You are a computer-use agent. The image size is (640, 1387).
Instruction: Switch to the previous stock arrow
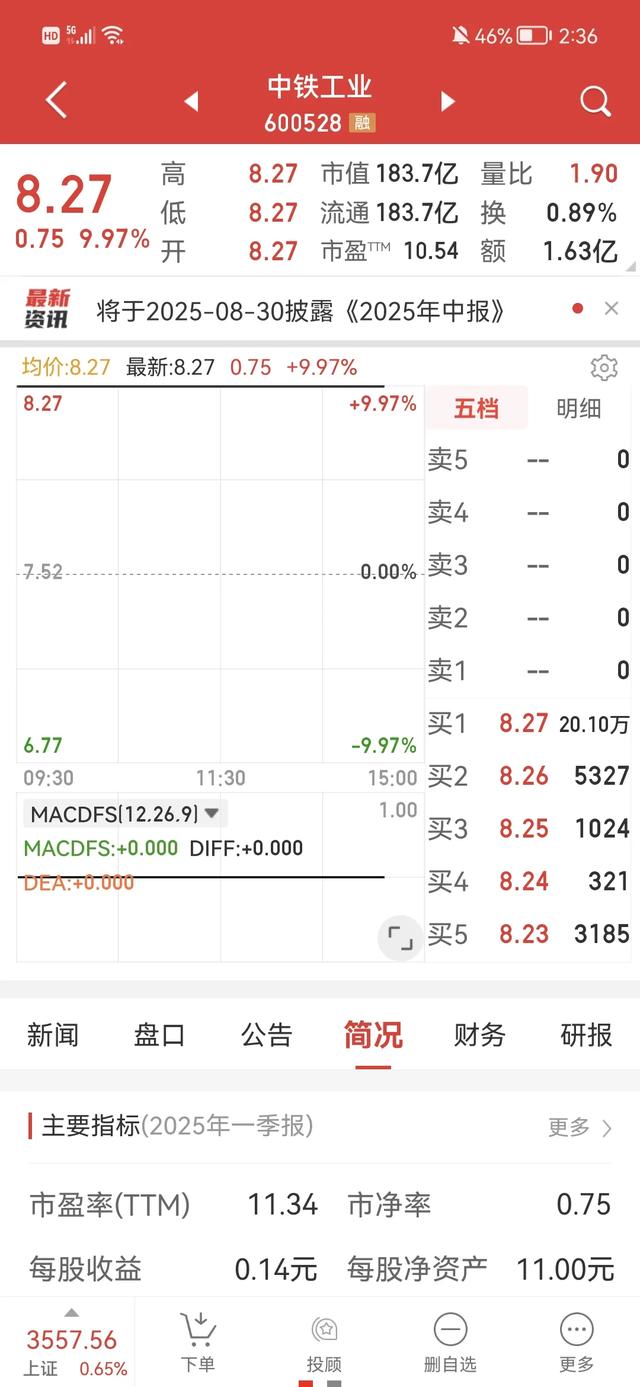pos(191,101)
